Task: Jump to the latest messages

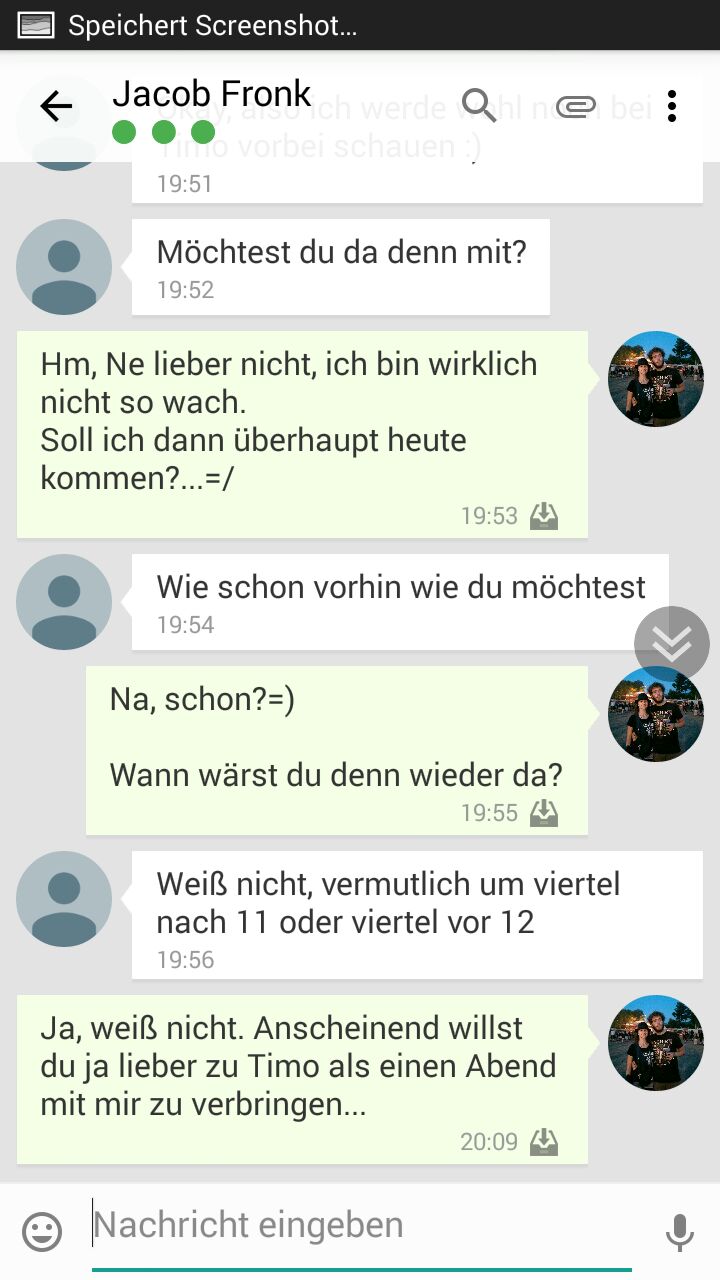Action: coord(671,645)
